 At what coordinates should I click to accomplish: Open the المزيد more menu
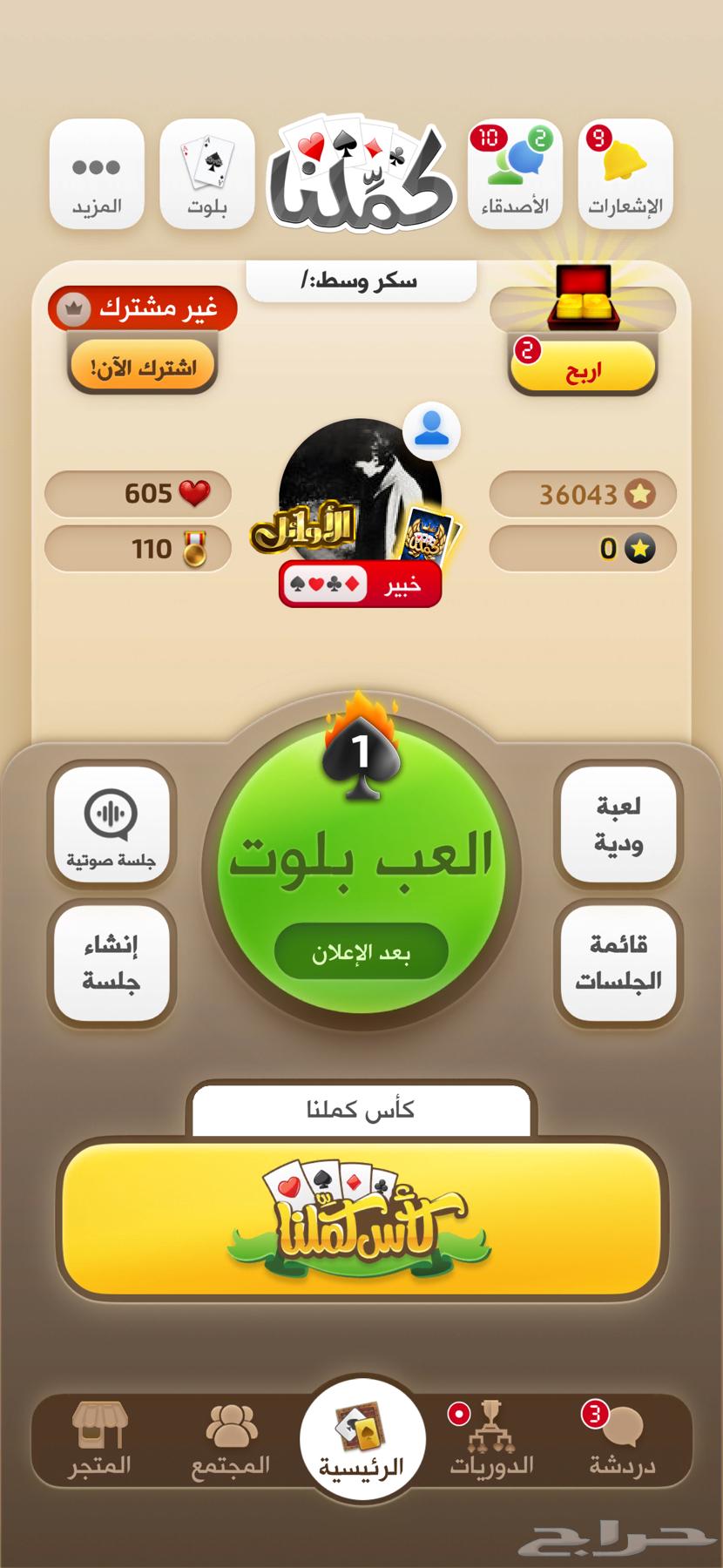(97, 174)
